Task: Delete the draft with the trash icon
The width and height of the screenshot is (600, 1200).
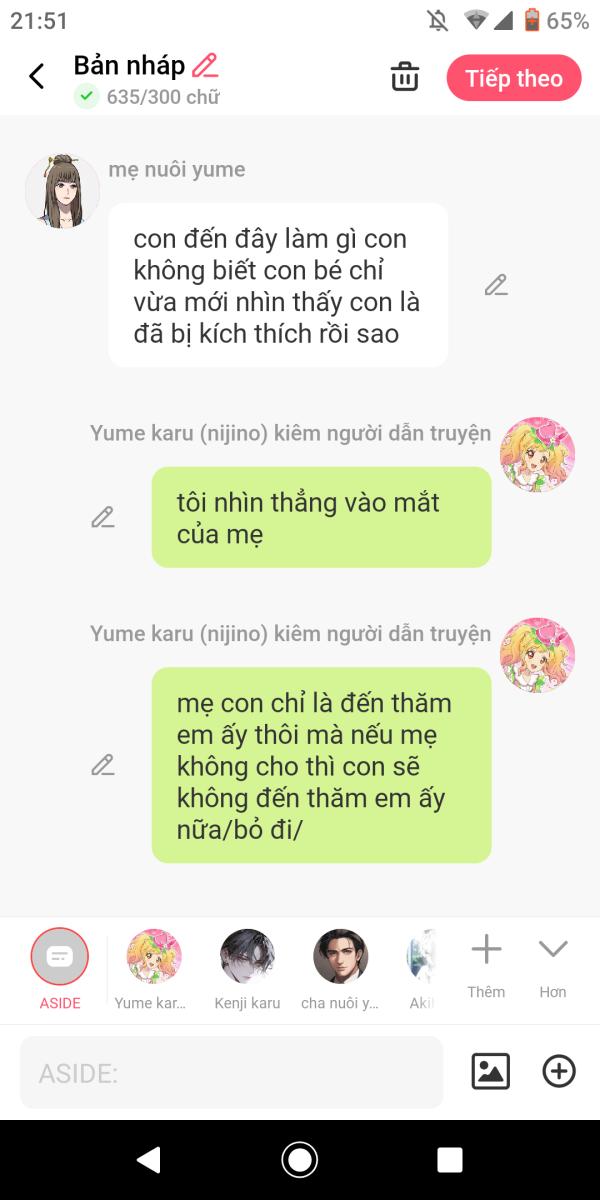Action: (405, 77)
